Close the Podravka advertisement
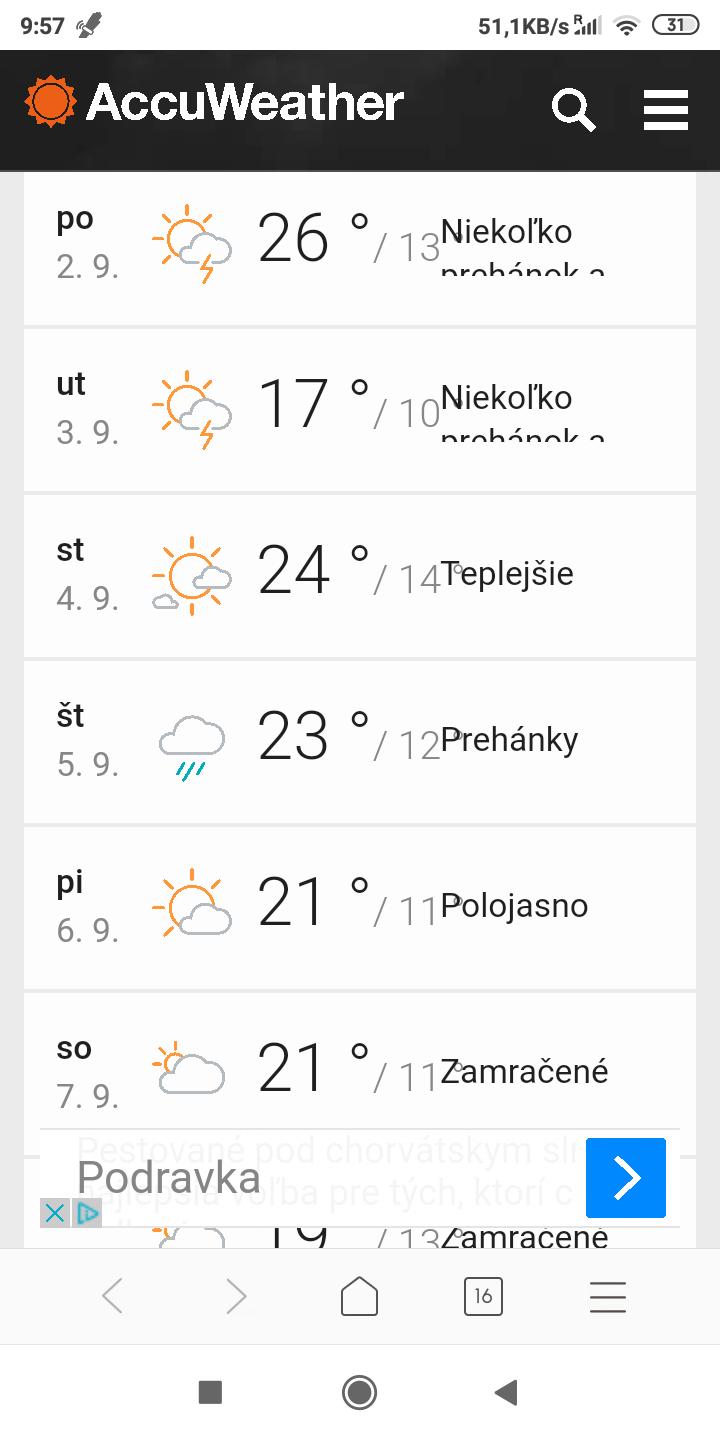 pyautogui.click(x=56, y=1213)
